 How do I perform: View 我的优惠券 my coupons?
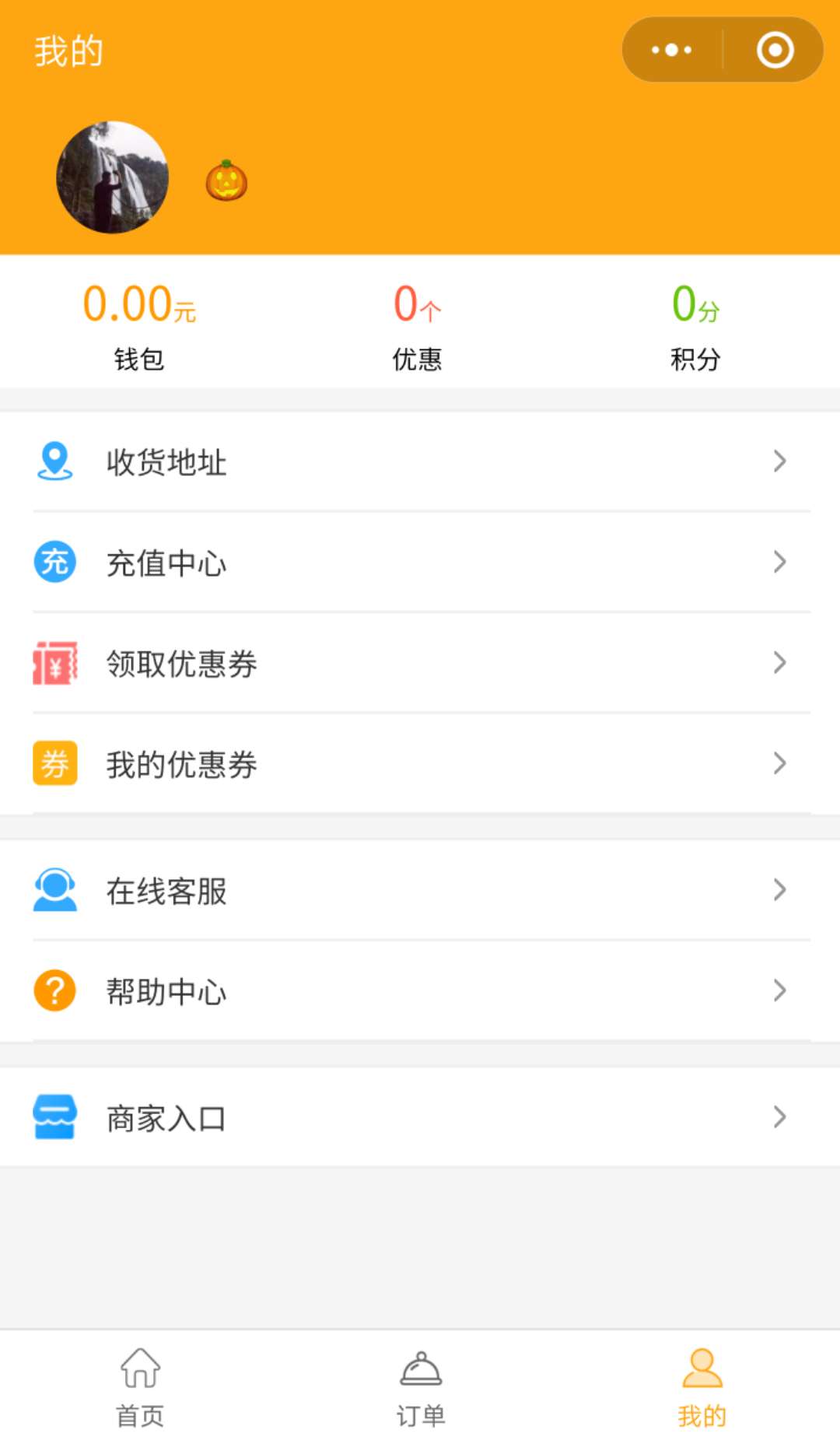[420, 764]
